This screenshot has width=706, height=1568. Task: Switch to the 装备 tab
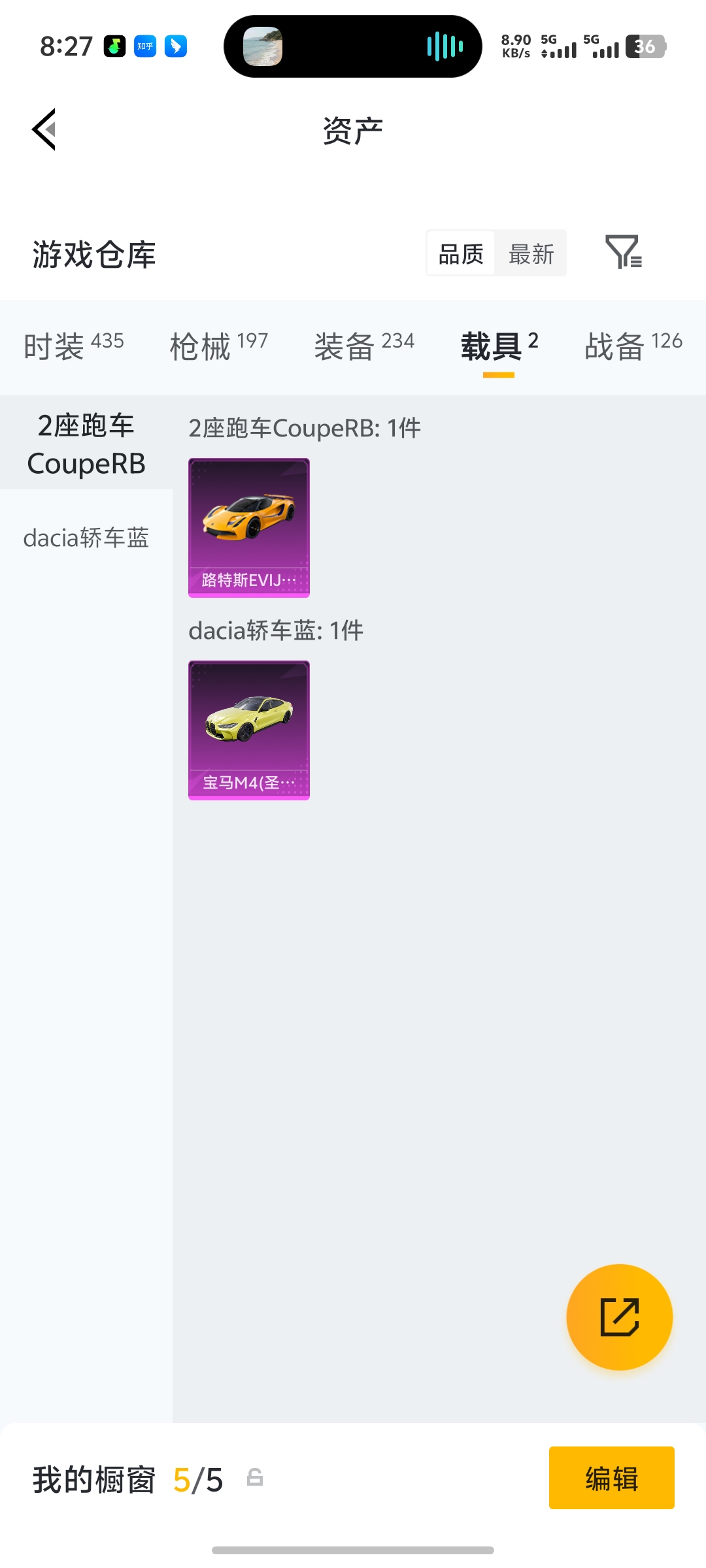pos(363,346)
